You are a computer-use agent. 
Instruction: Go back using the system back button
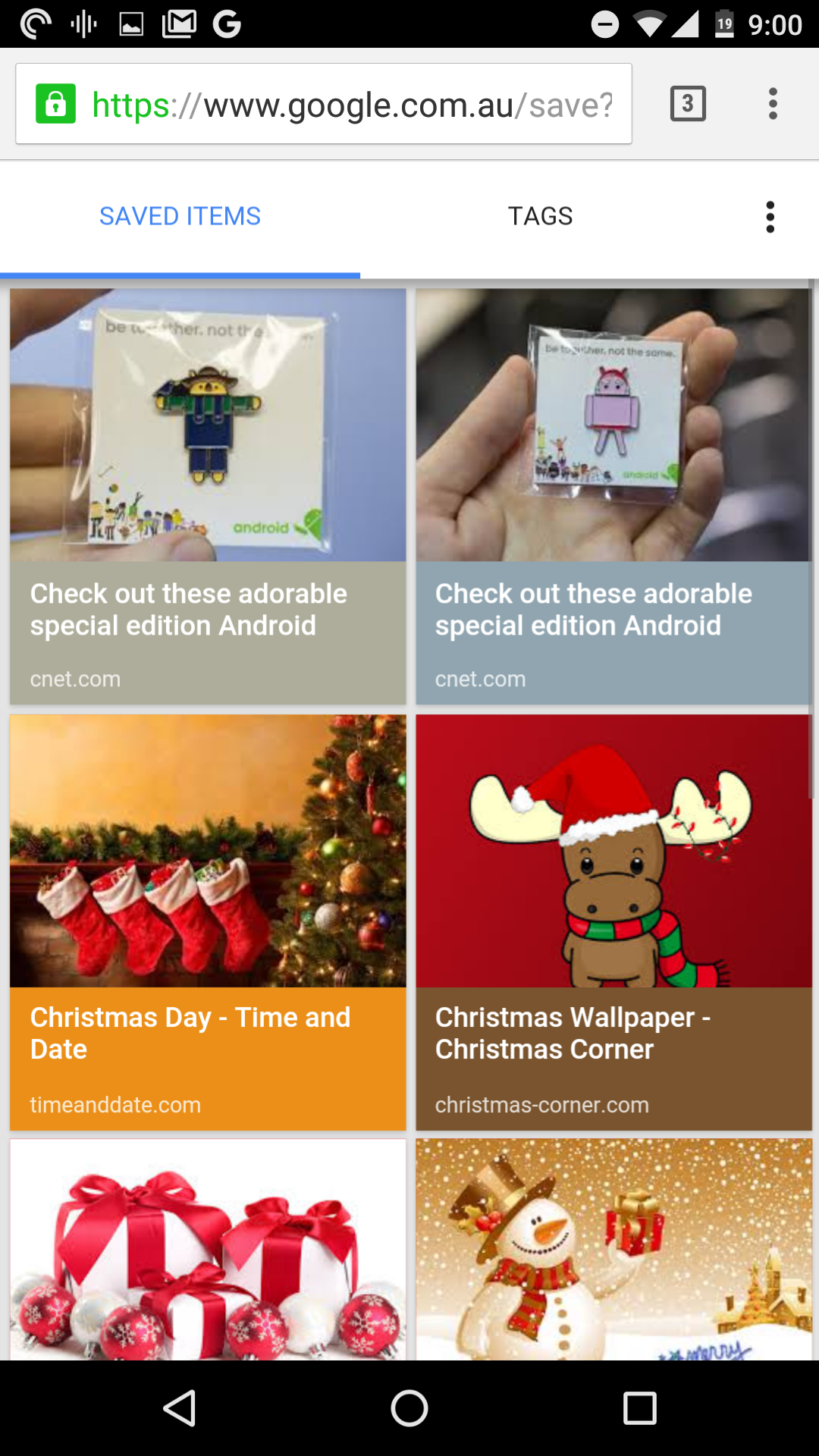coord(180,1408)
